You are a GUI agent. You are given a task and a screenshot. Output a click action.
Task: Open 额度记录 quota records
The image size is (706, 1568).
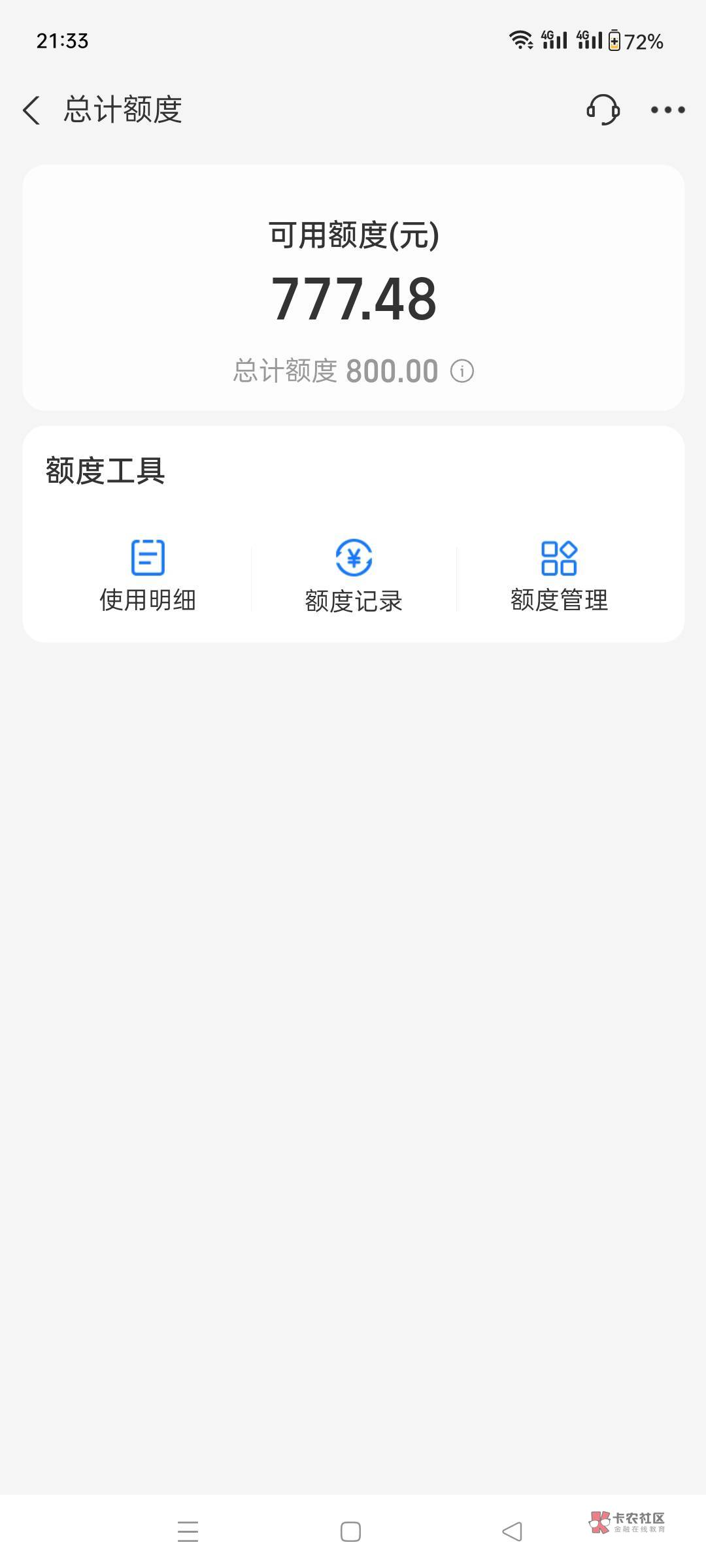[354, 575]
